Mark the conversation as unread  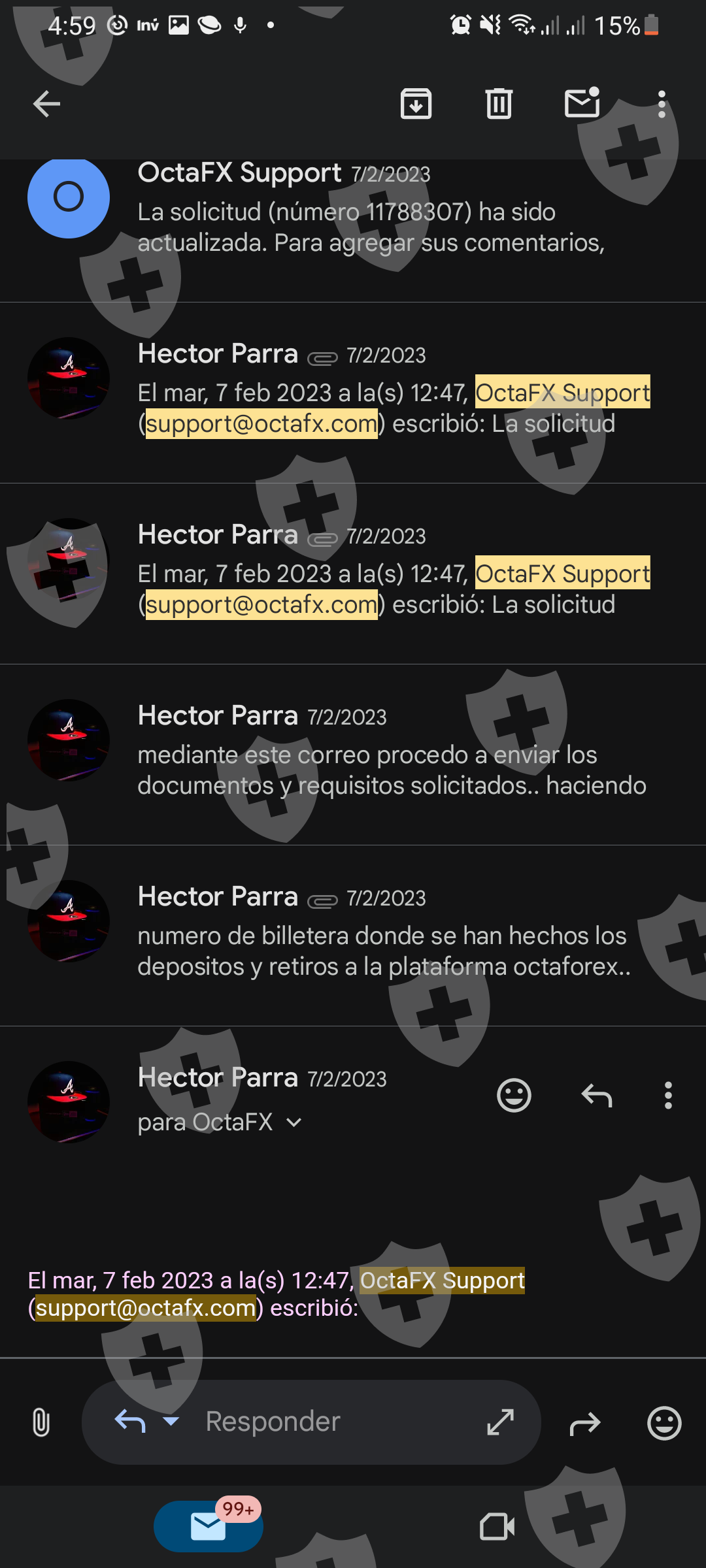click(x=582, y=103)
